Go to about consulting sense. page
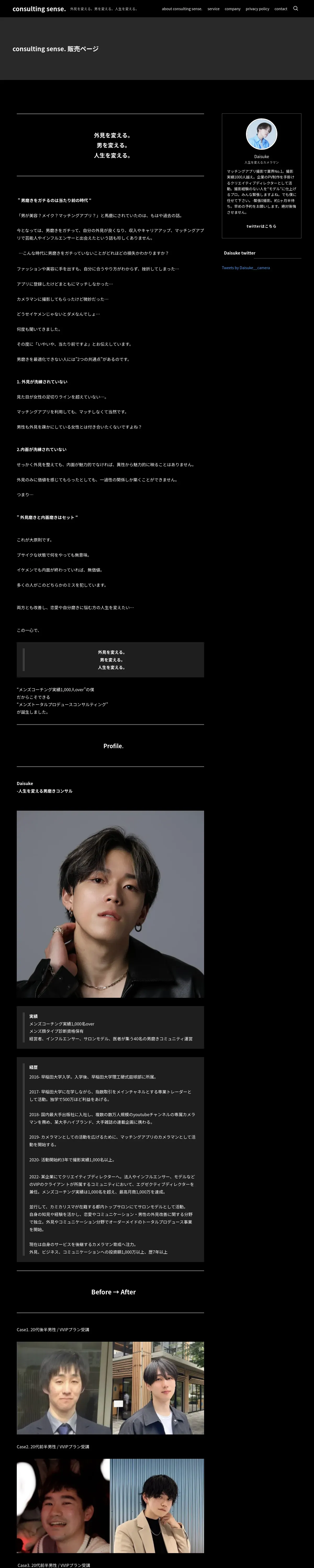Image resolution: width=314 pixels, height=1568 pixels. tap(182, 9)
